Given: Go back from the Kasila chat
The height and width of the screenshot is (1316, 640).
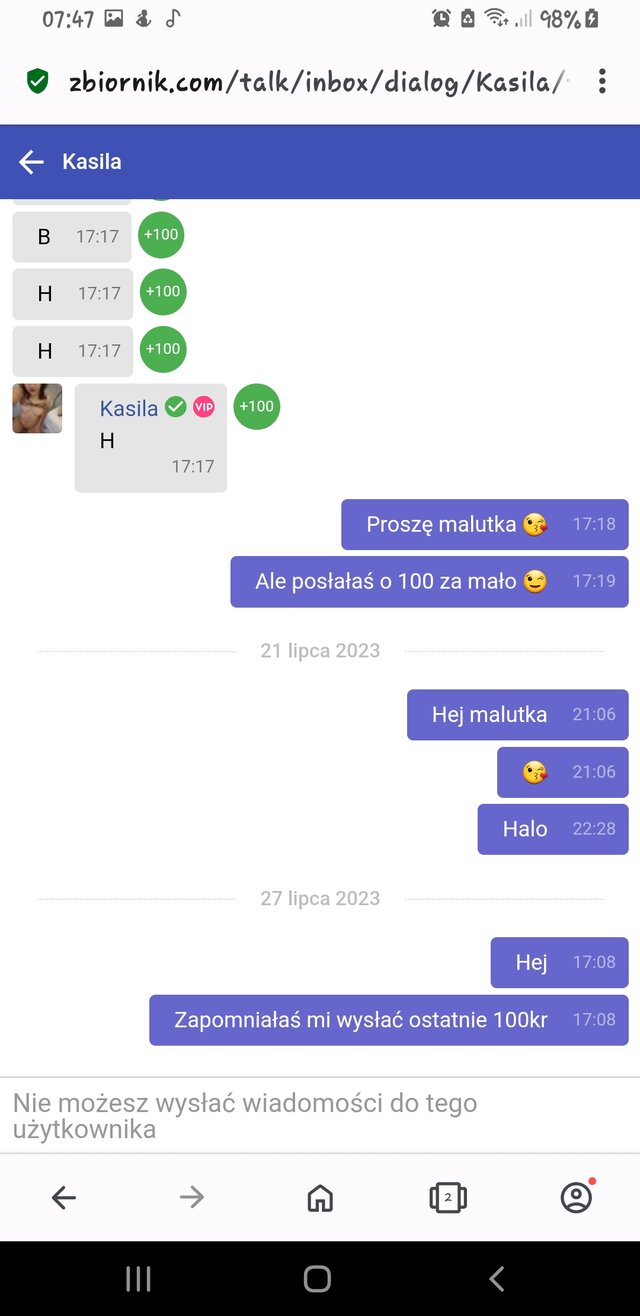Looking at the screenshot, I should tap(31, 162).
